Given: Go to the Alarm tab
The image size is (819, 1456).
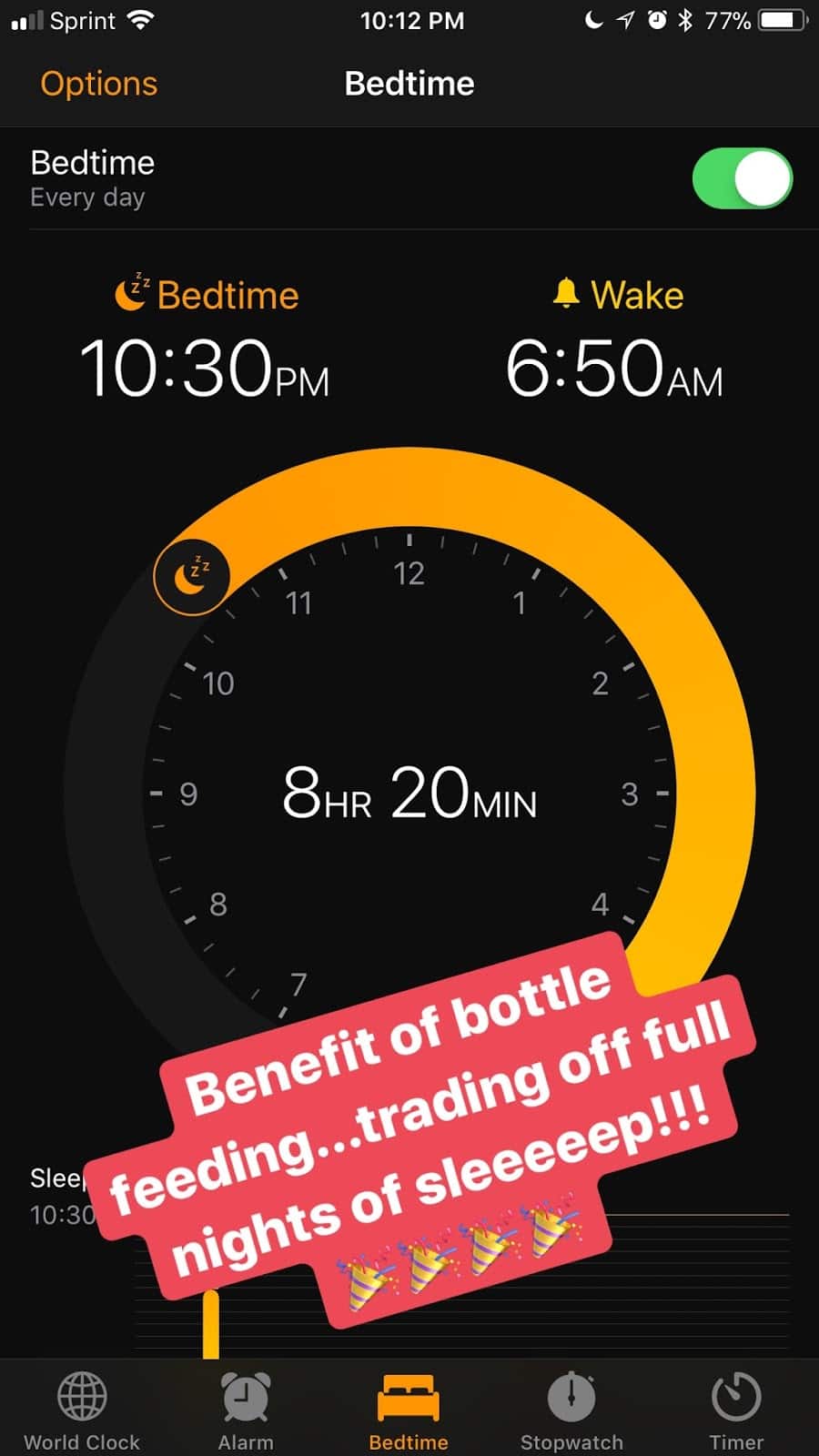Looking at the screenshot, I should (246, 1409).
